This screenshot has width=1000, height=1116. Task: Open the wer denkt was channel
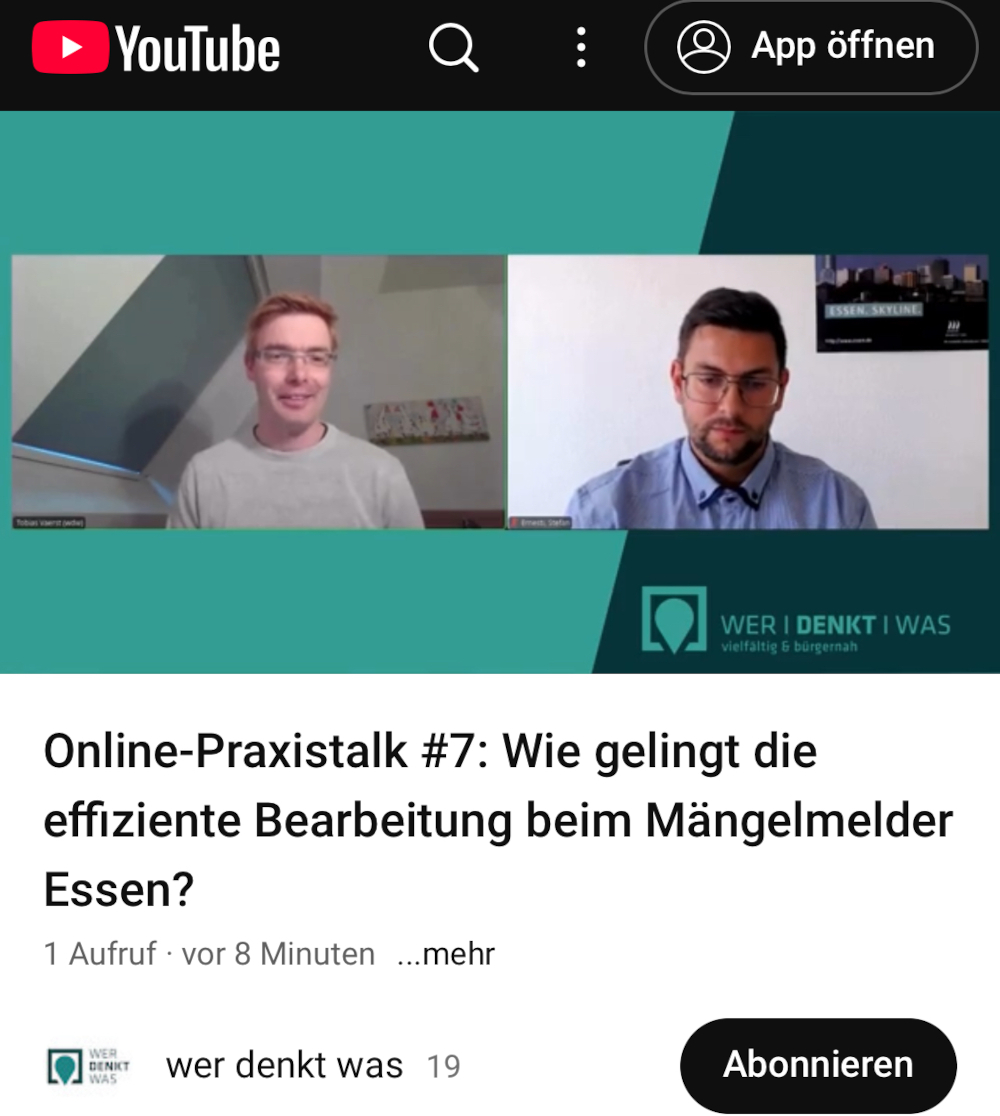284,1065
